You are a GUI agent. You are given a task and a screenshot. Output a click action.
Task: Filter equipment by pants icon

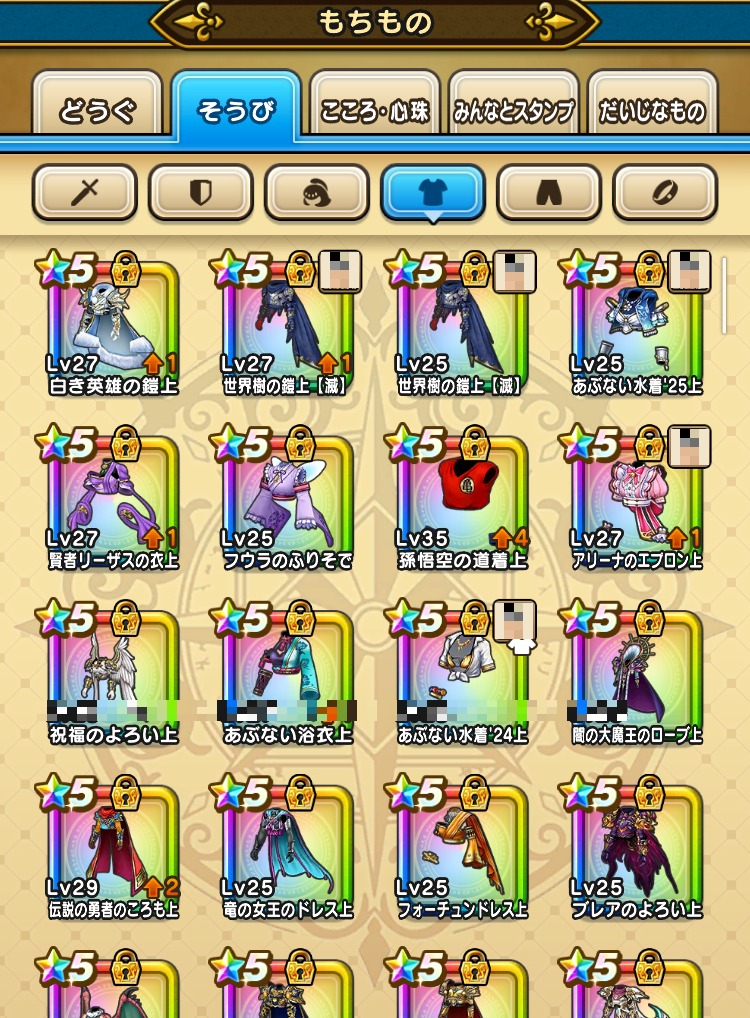(x=549, y=192)
